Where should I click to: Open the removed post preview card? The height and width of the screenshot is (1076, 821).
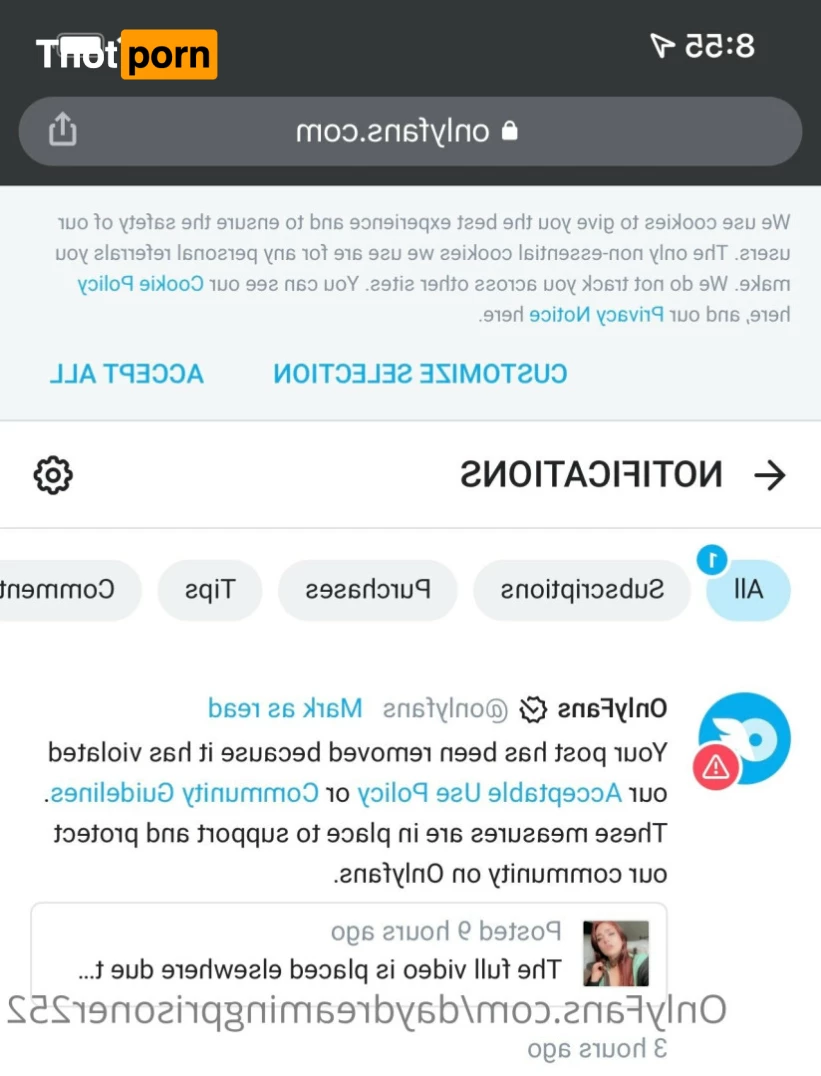[349, 951]
